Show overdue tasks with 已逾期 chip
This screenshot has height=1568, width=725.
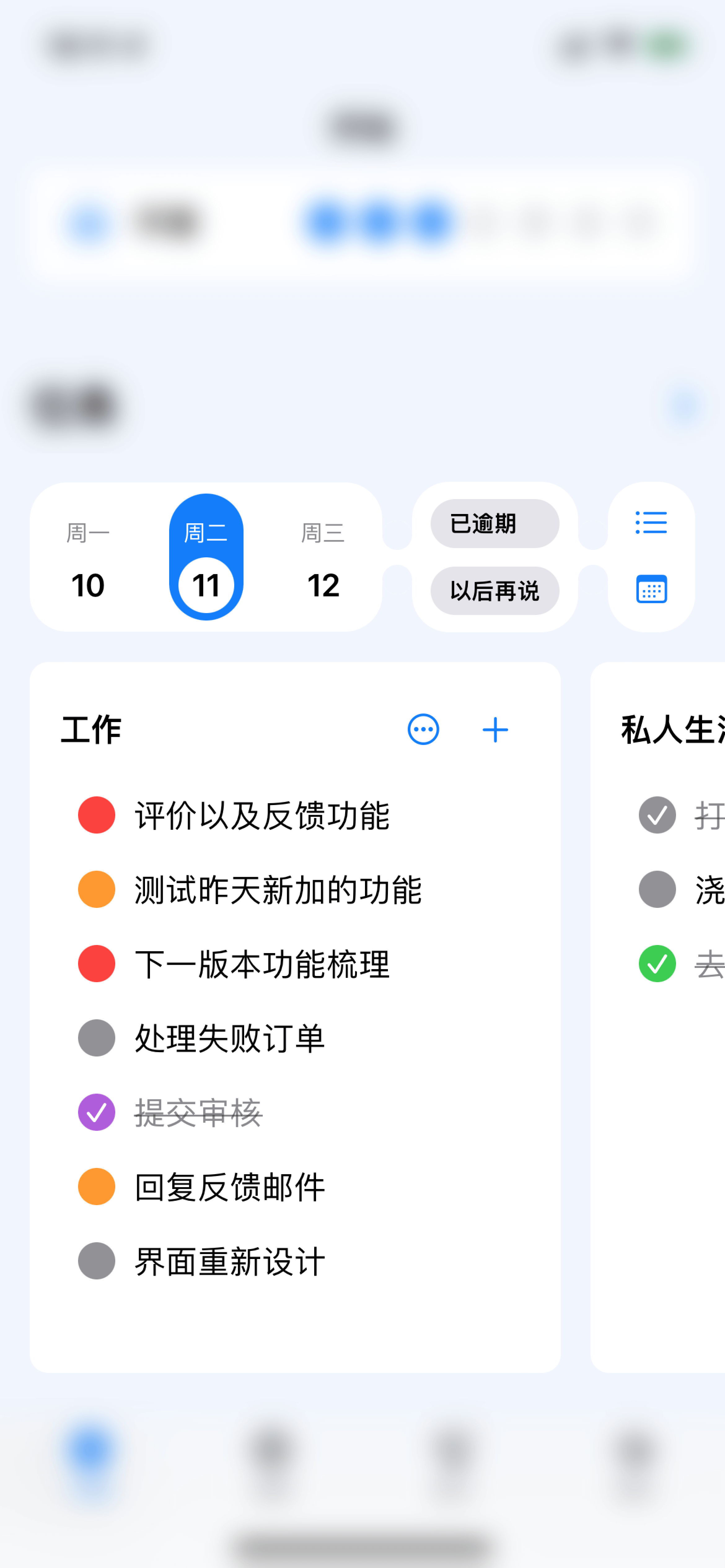(x=495, y=524)
